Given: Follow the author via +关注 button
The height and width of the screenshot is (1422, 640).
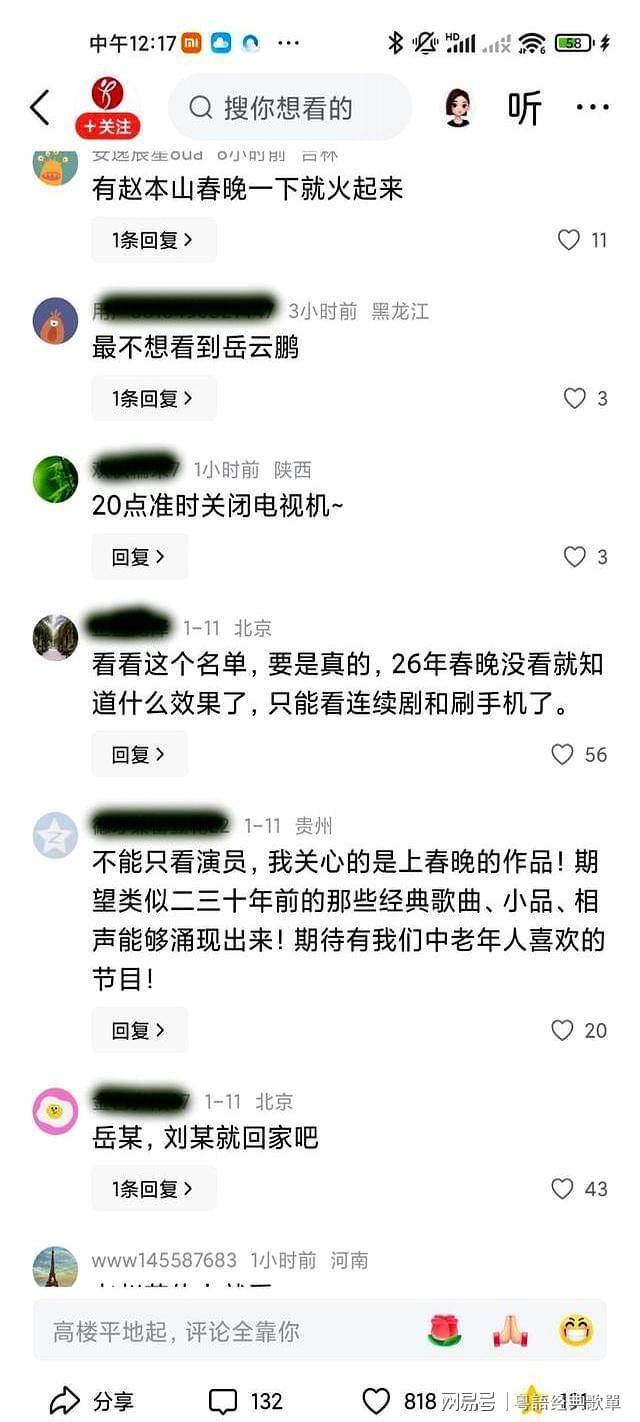Looking at the screenshot, I should coord(107,127).
